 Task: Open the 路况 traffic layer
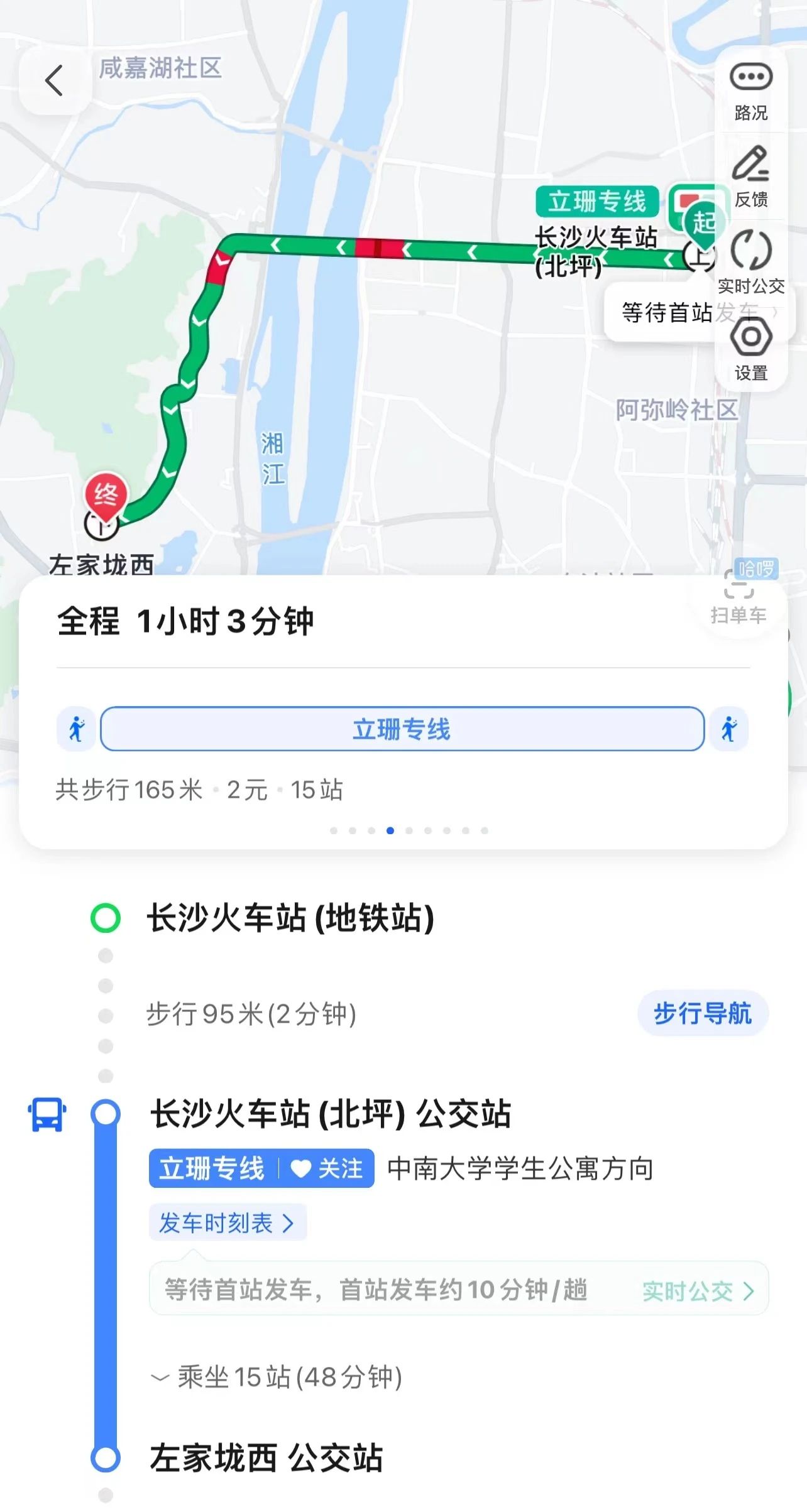[x=750, y=91]
